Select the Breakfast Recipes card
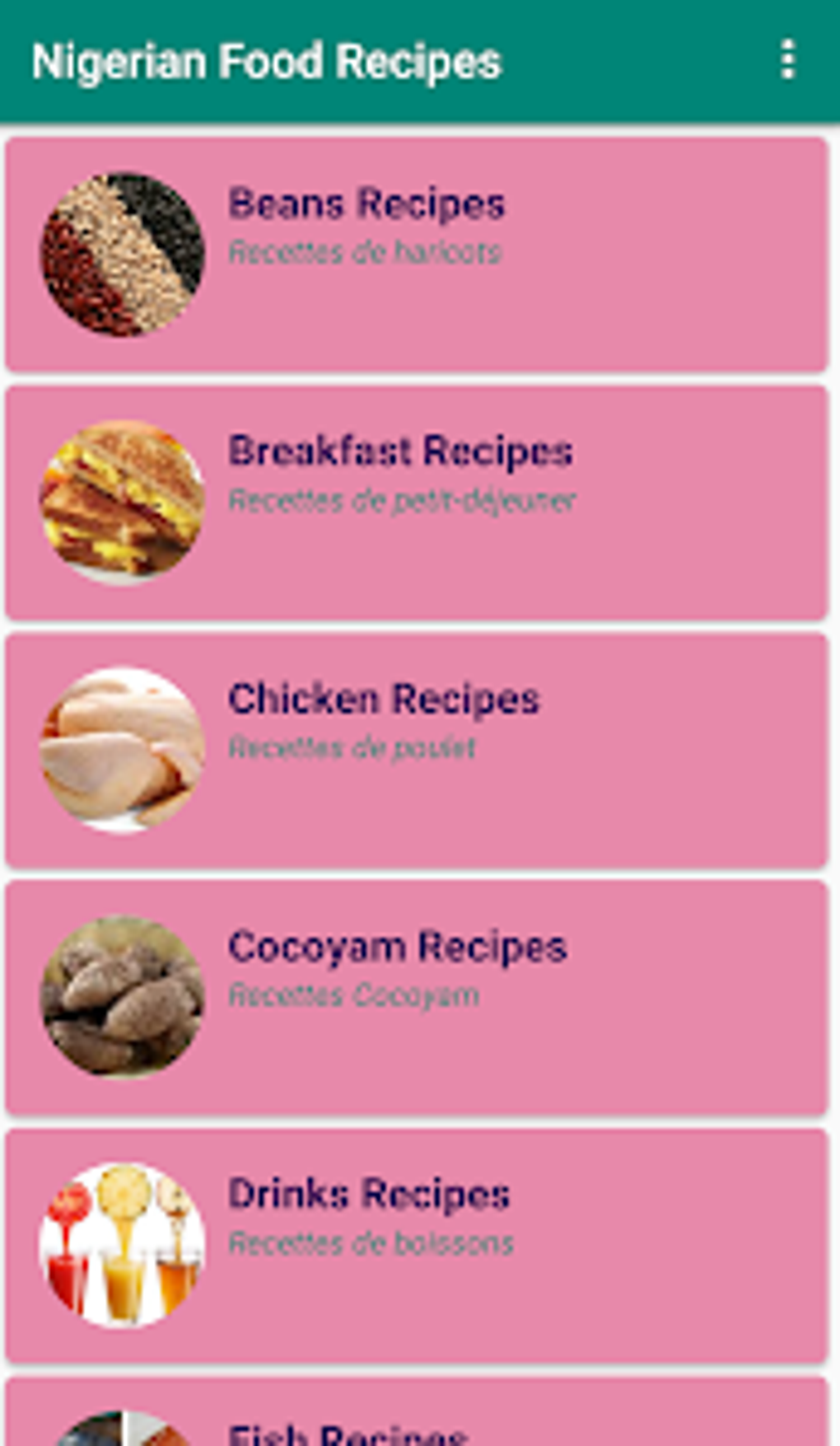 tap(417, 503)
